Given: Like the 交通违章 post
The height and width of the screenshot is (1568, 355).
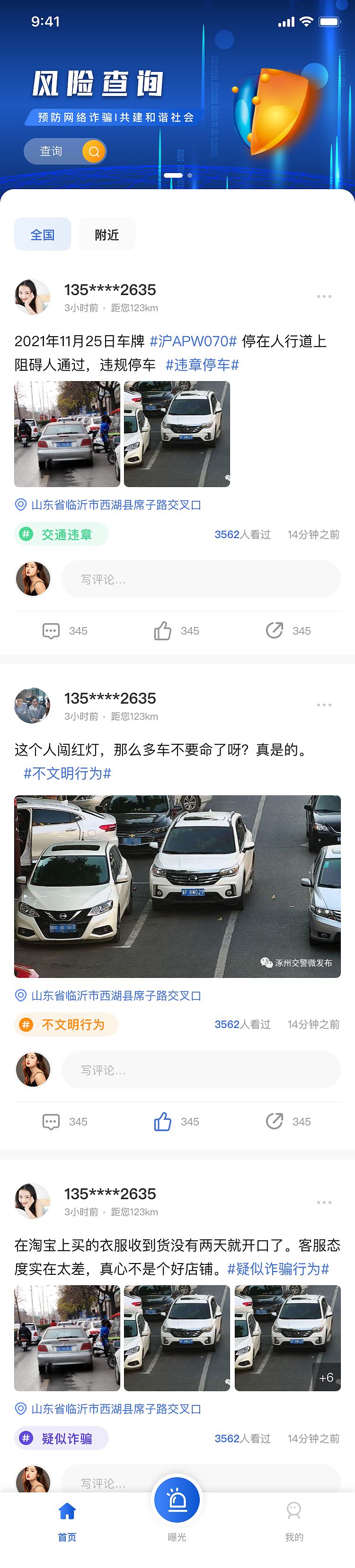Looking at the screenshot, I should [163, 631].
